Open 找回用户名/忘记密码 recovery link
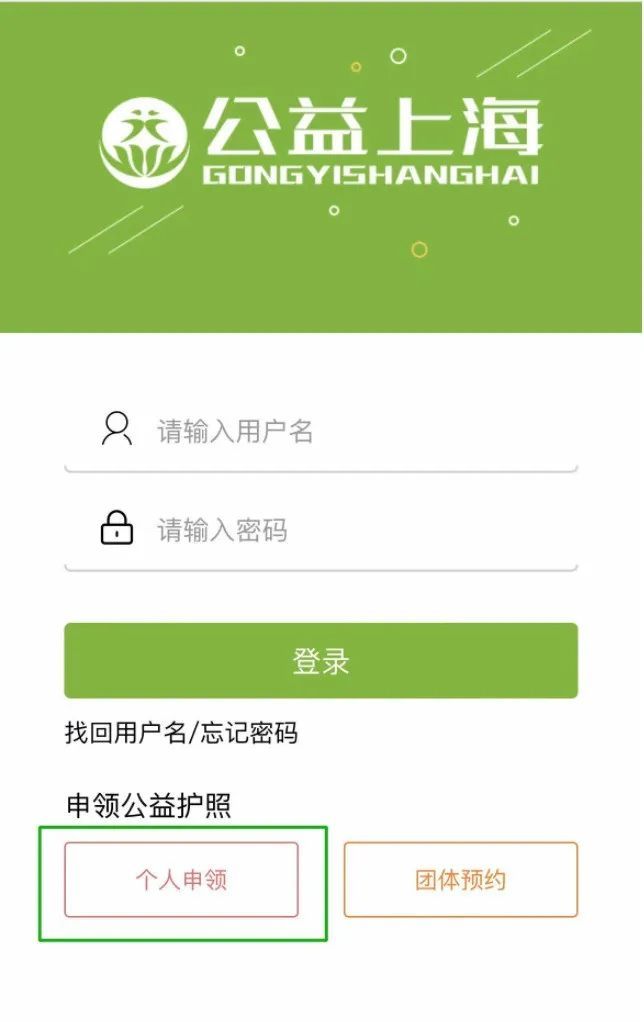This screenshot has height=1022, width=644. point(181,734)
